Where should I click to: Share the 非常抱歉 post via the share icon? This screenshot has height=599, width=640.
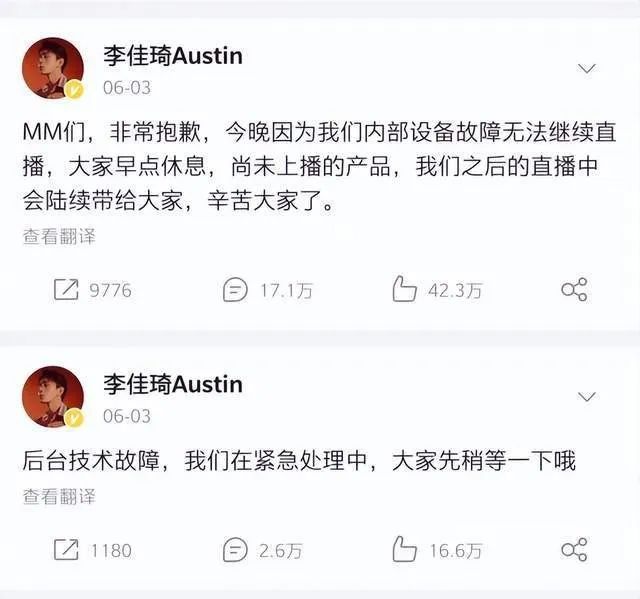click(x=574, y=290)
